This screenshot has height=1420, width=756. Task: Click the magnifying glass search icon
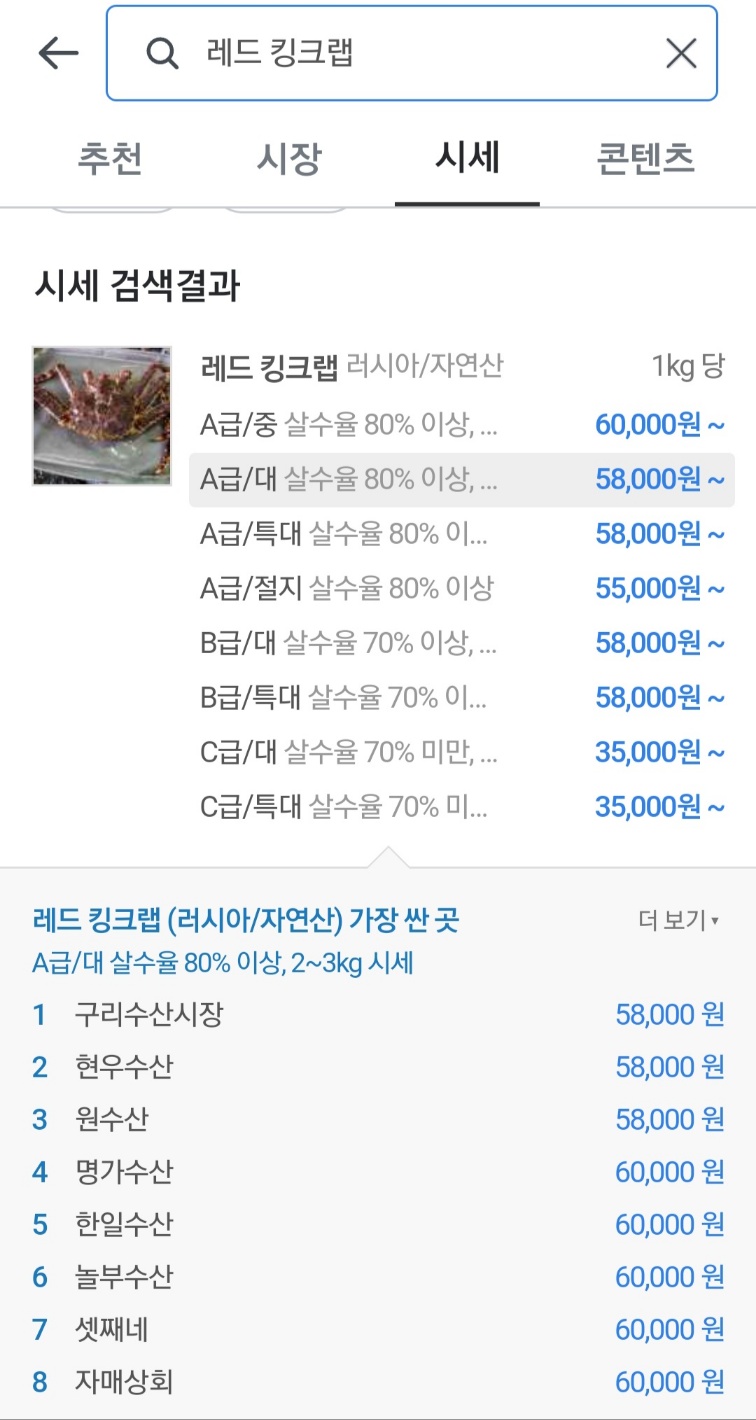[x=160, y=53]
